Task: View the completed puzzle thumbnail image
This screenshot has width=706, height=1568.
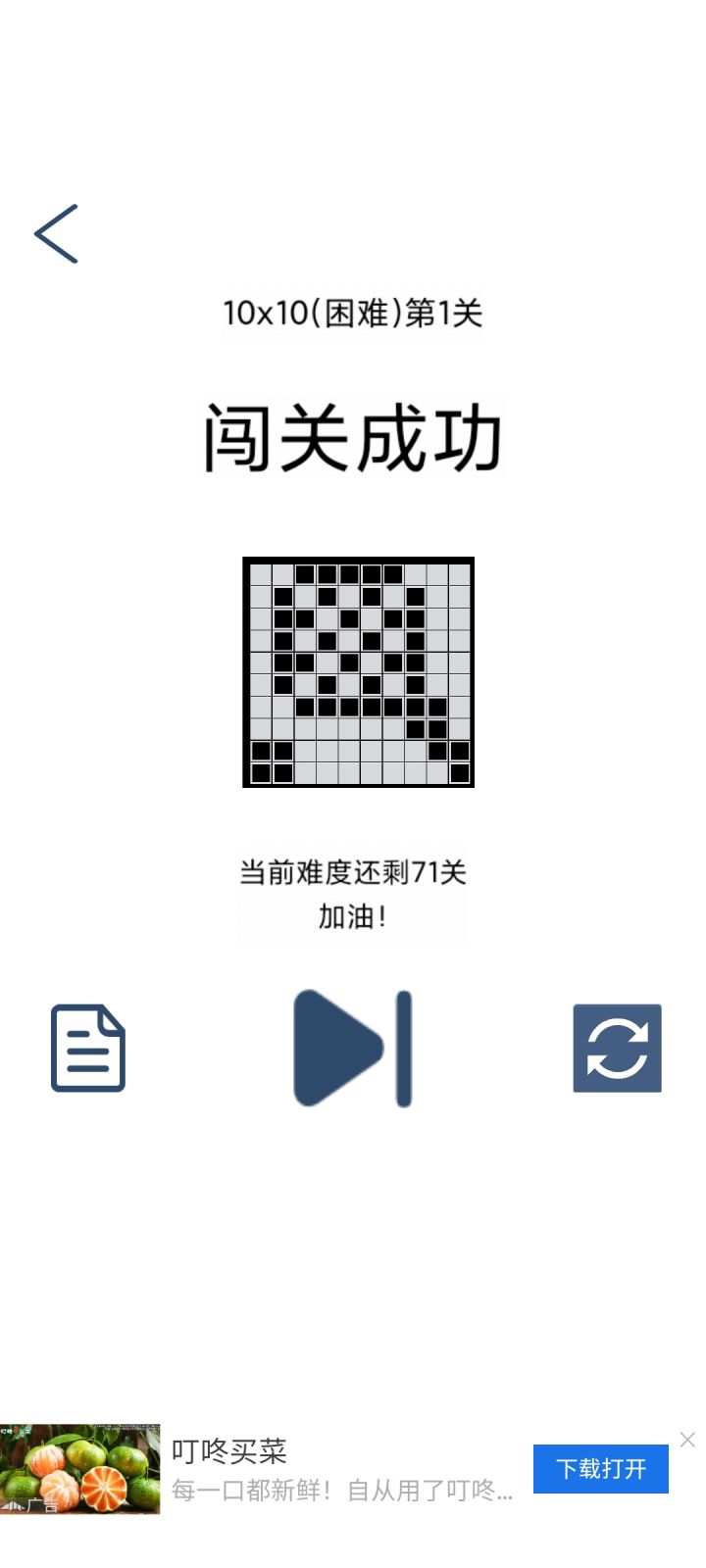Action: pos(358,672)
